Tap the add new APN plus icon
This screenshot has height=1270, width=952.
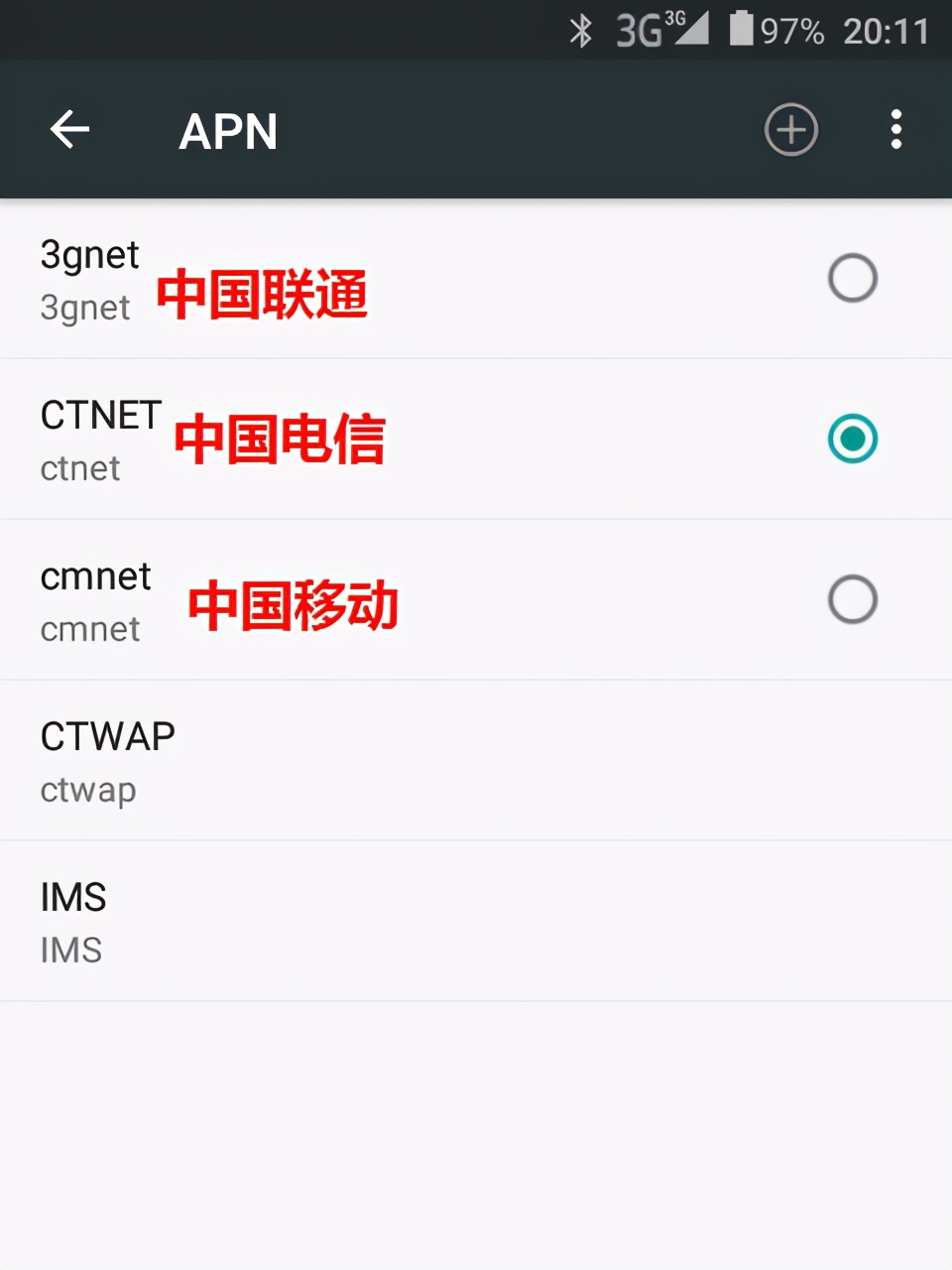[x=790, y=130]
